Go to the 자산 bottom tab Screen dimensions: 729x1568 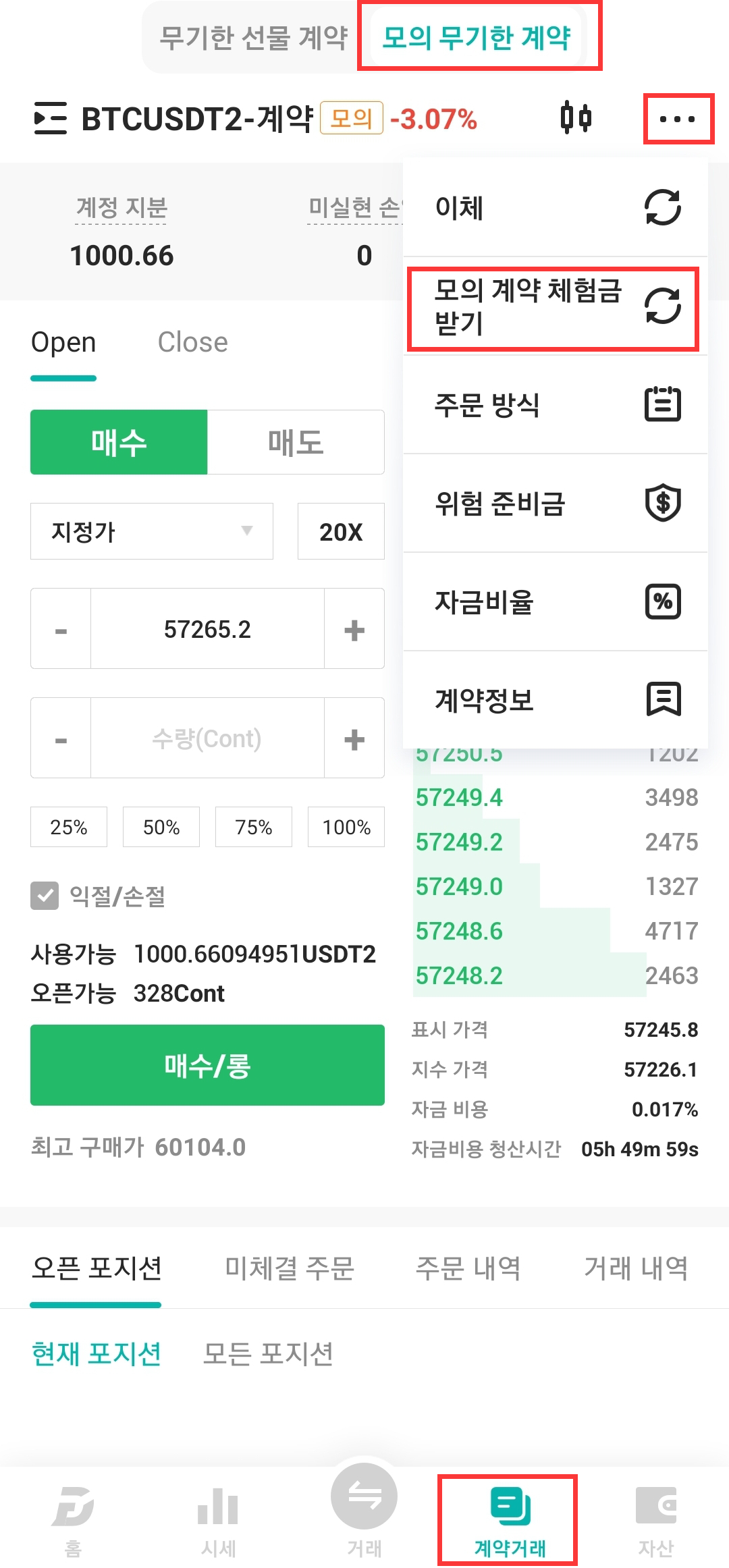(656, 1519)
